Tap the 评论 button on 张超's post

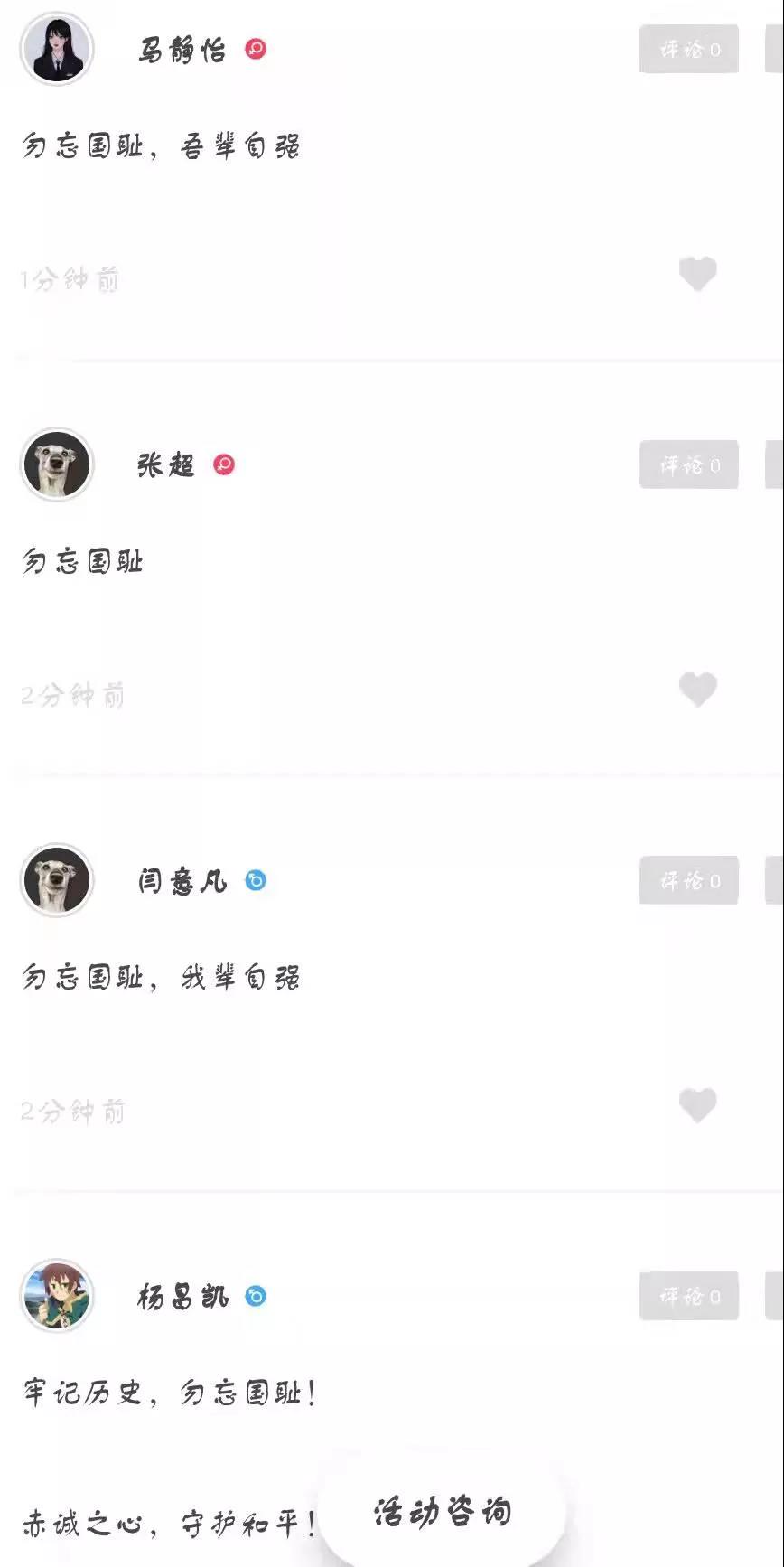[689, 464]
